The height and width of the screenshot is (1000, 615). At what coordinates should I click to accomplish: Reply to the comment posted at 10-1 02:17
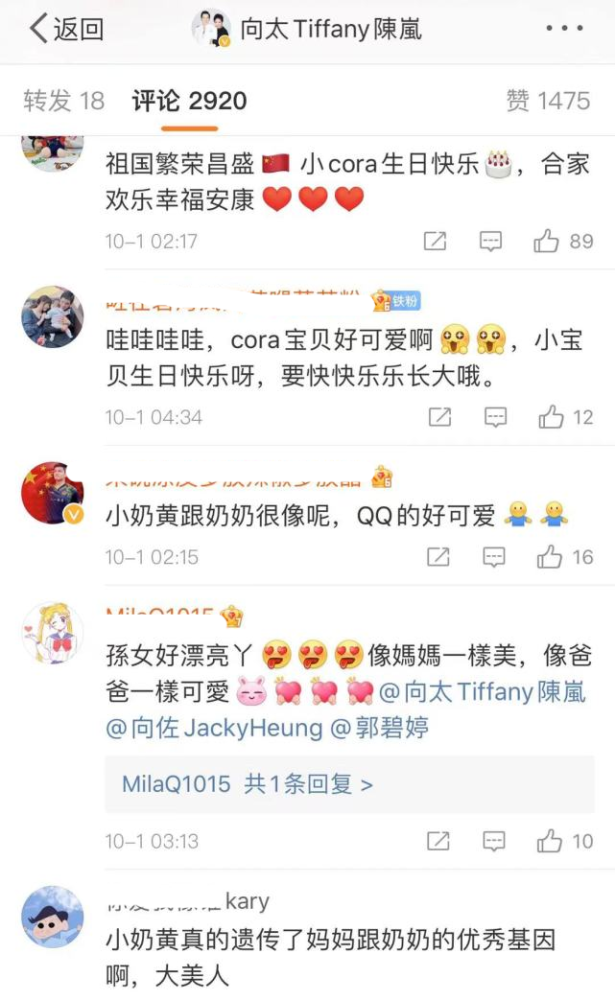pos(490,241)
